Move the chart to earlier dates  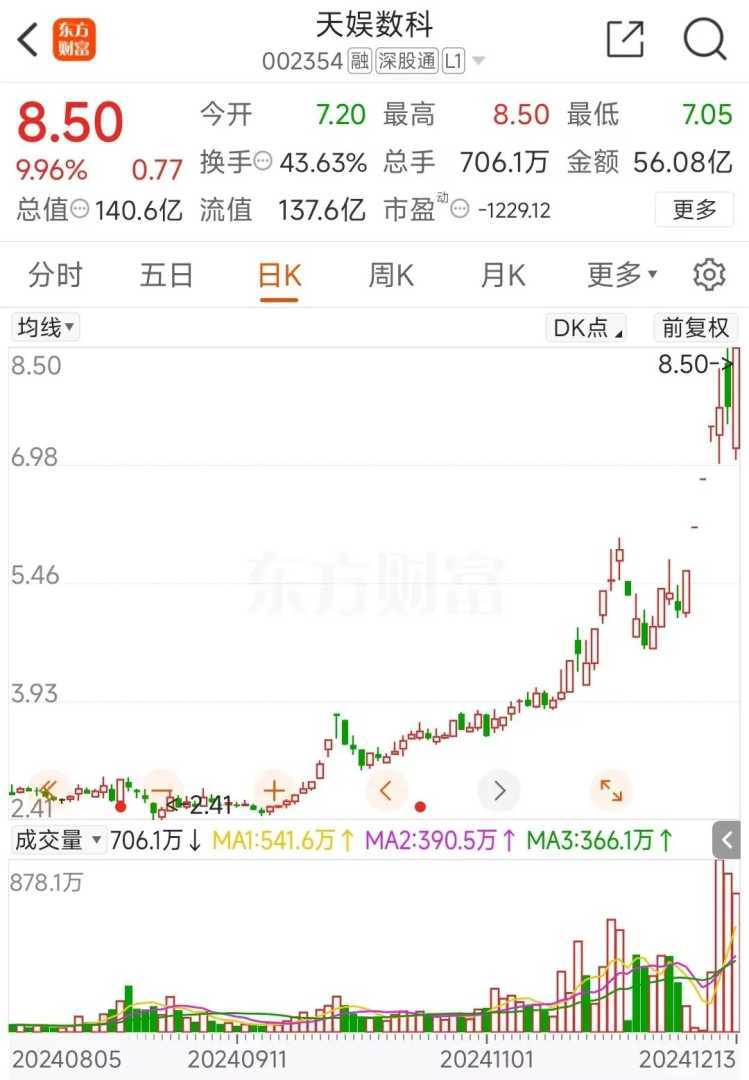[387, 791]
